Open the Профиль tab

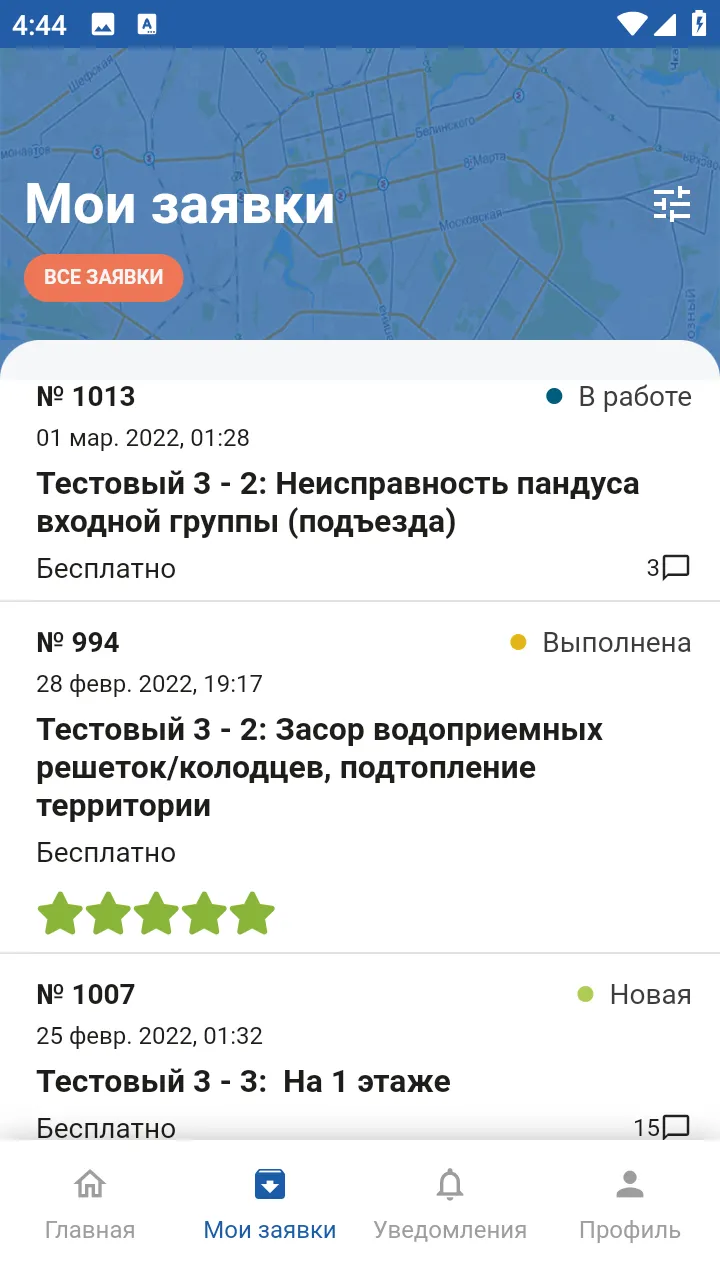630,1203
